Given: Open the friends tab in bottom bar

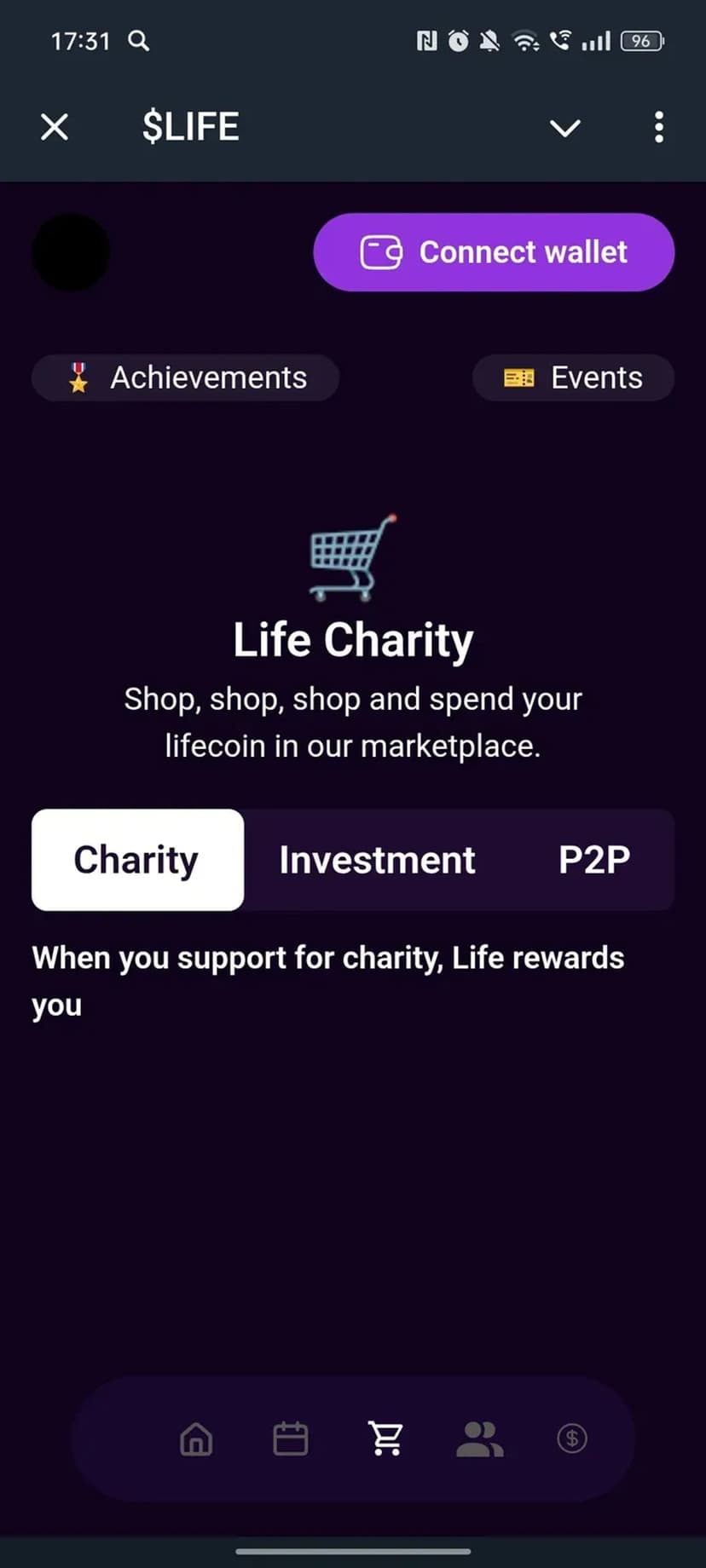Looking at the screenshot, I should [x=479, y=1439].
